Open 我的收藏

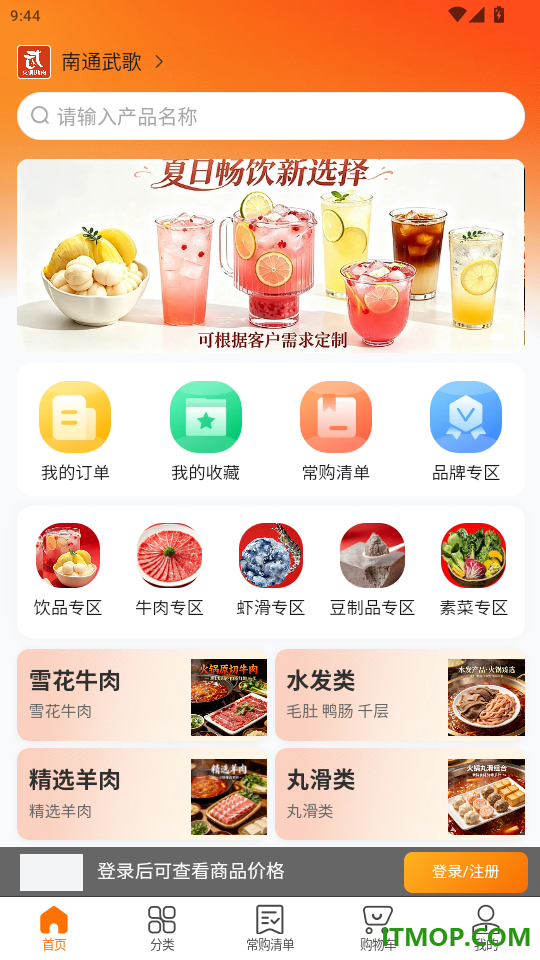[x=205, y=431]
